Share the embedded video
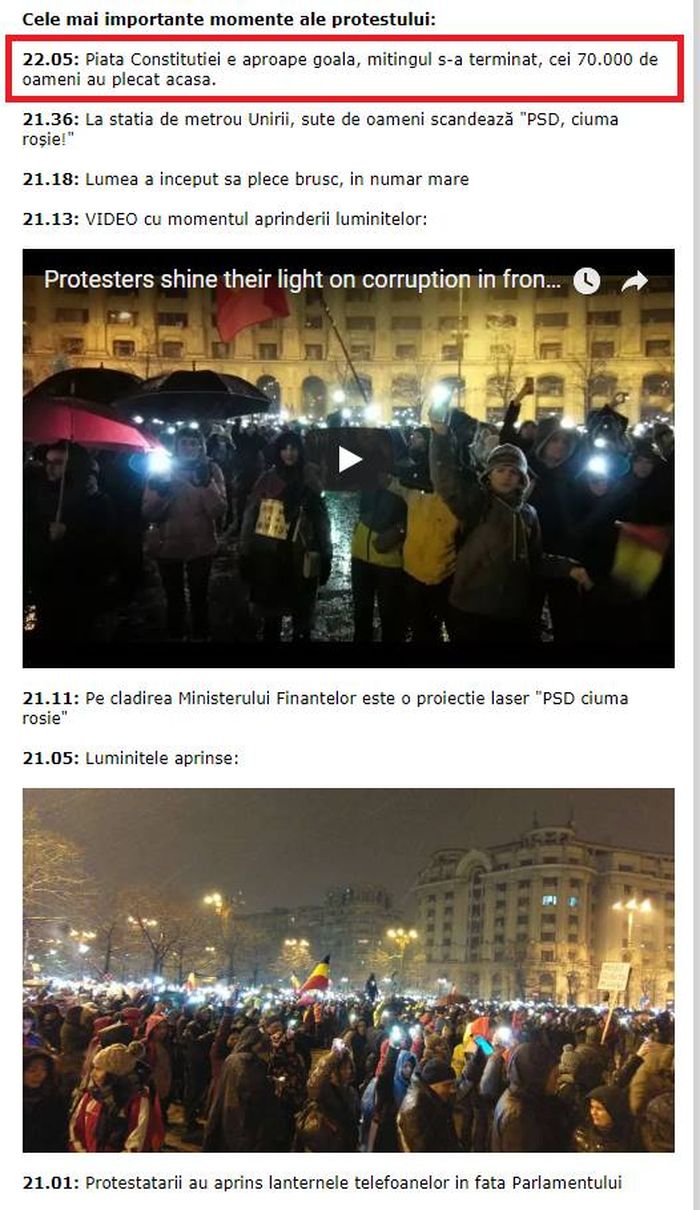The image size is (700, 1210). pos(634,281)
